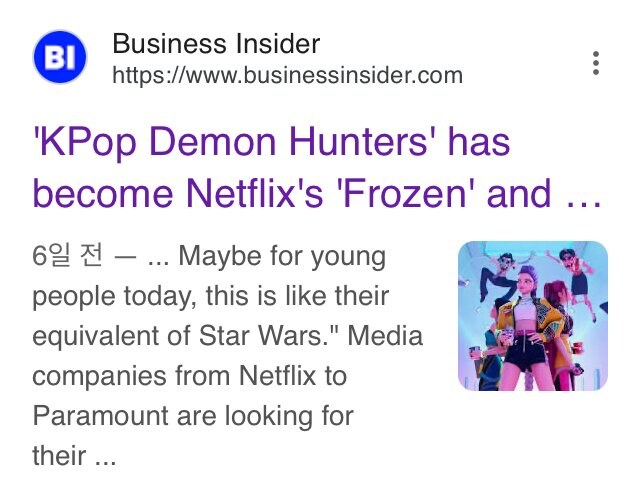Tap the KPop Demon Hunters thumbnail image

pyautogui.click(x=532, y=316)
